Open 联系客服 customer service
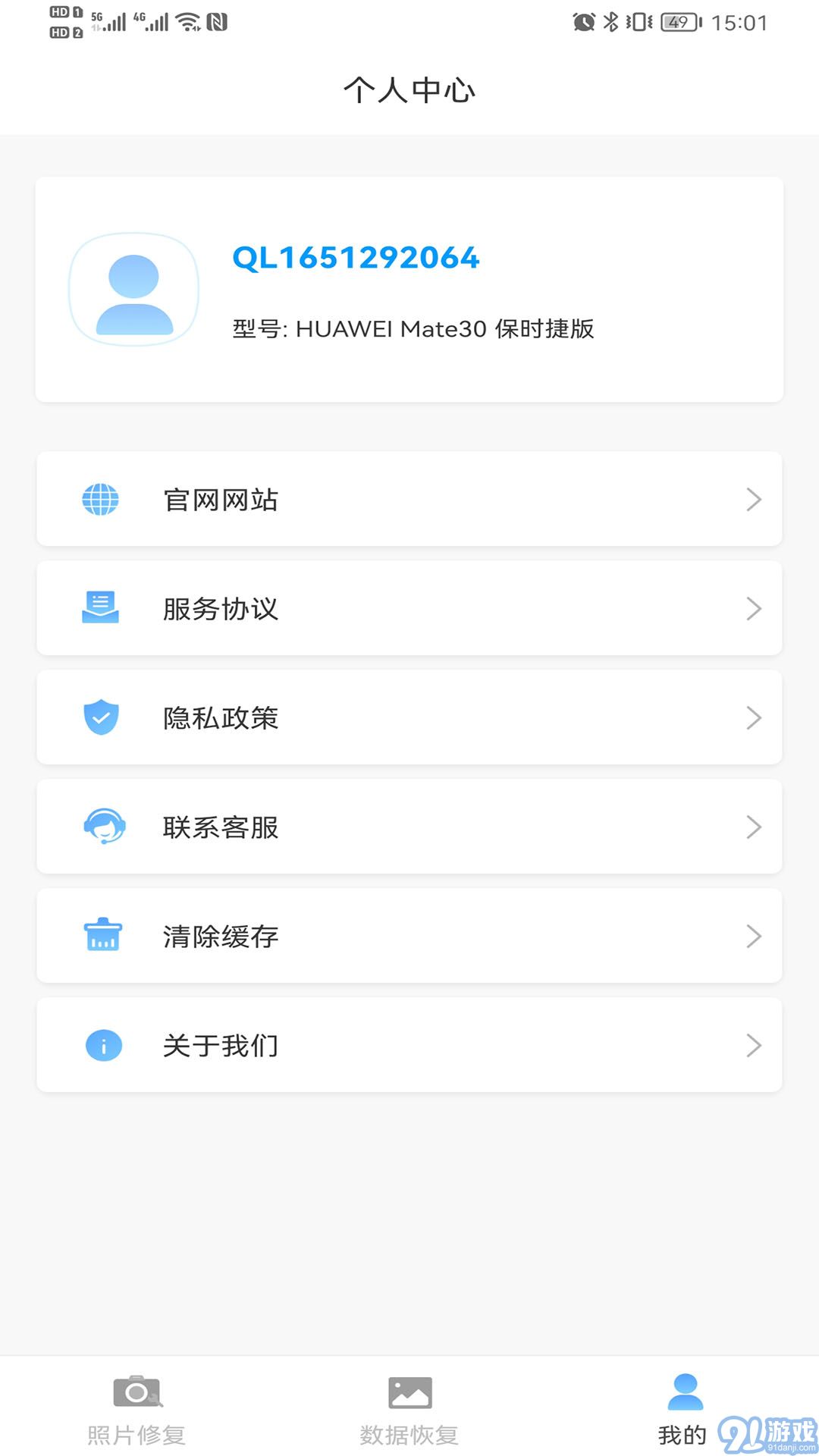 click(x=409, y=827)
